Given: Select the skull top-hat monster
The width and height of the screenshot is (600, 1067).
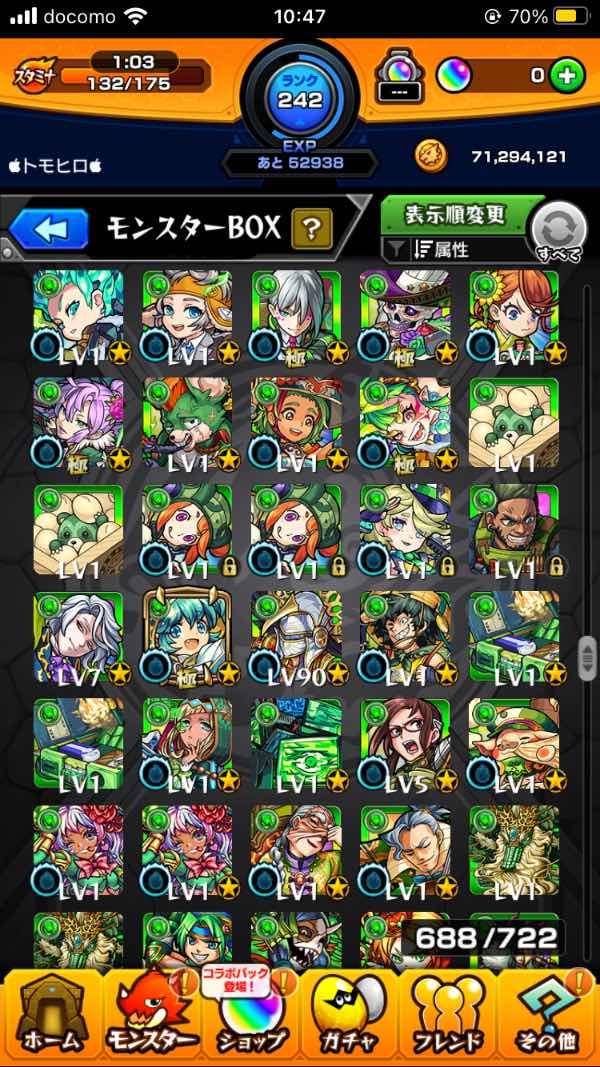Looking at the screenshot, I should [x=405, y=316].
